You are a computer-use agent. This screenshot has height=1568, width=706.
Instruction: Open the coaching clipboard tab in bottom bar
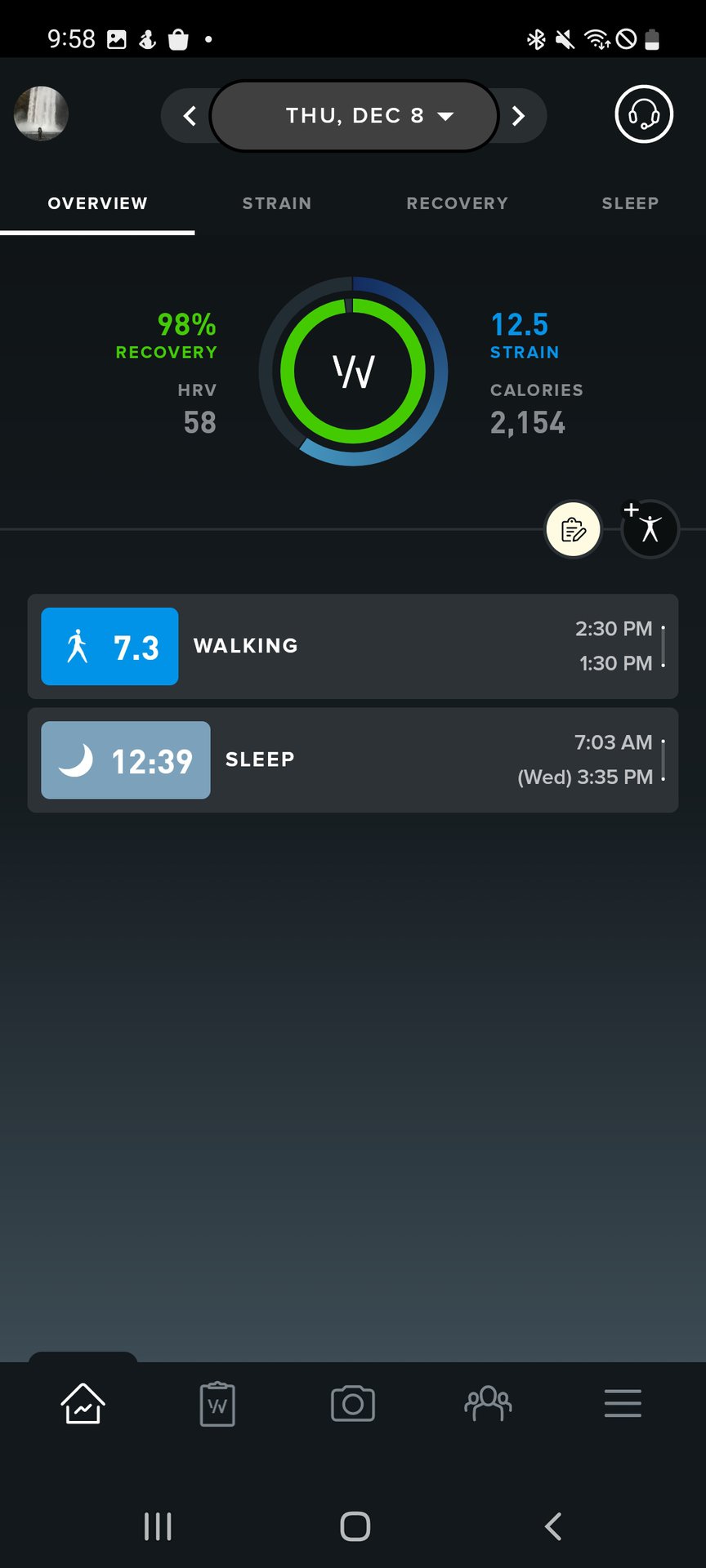point(217,1404)
